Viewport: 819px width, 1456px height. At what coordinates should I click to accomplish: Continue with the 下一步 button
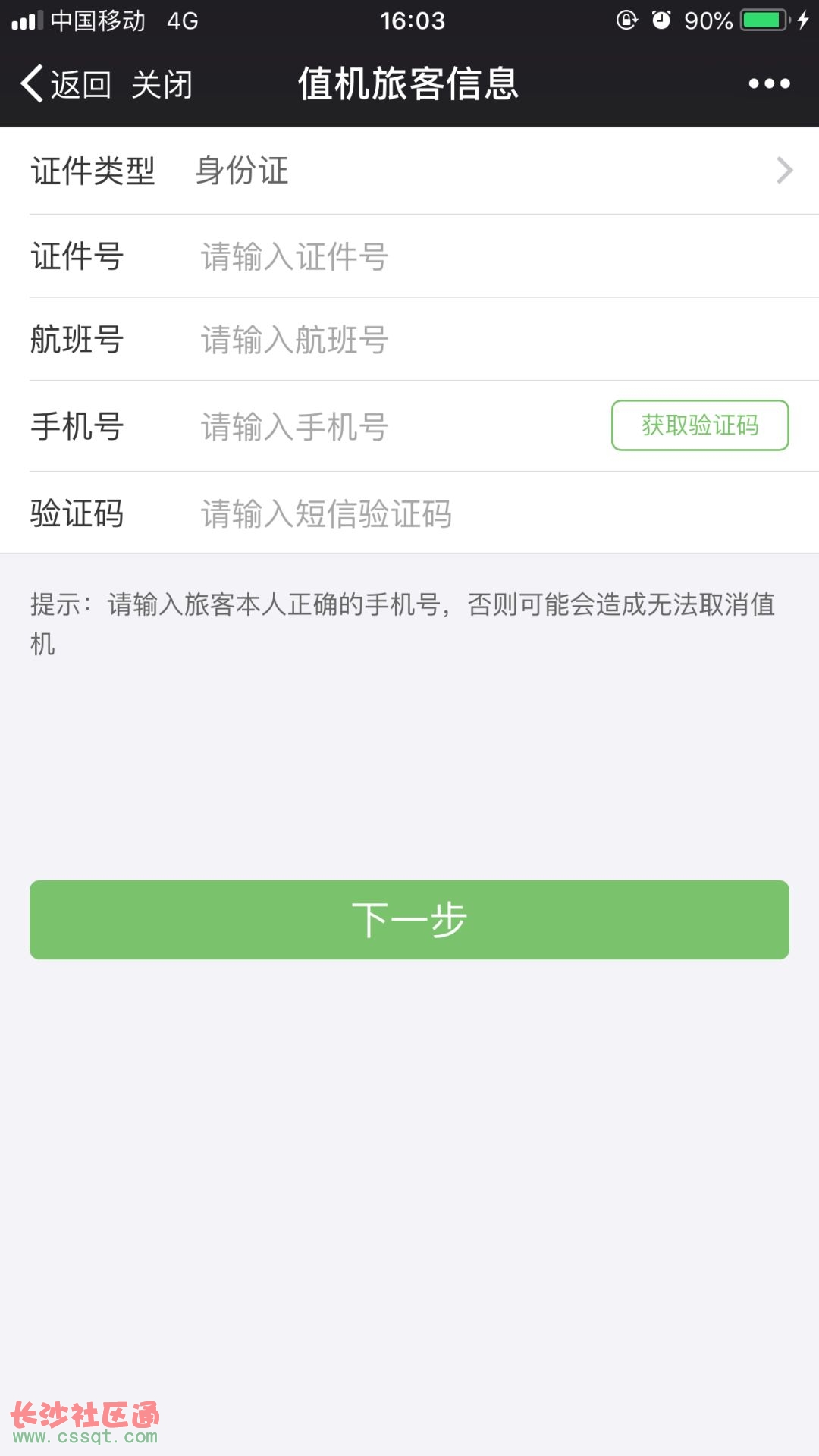click(x=409, y=920)
